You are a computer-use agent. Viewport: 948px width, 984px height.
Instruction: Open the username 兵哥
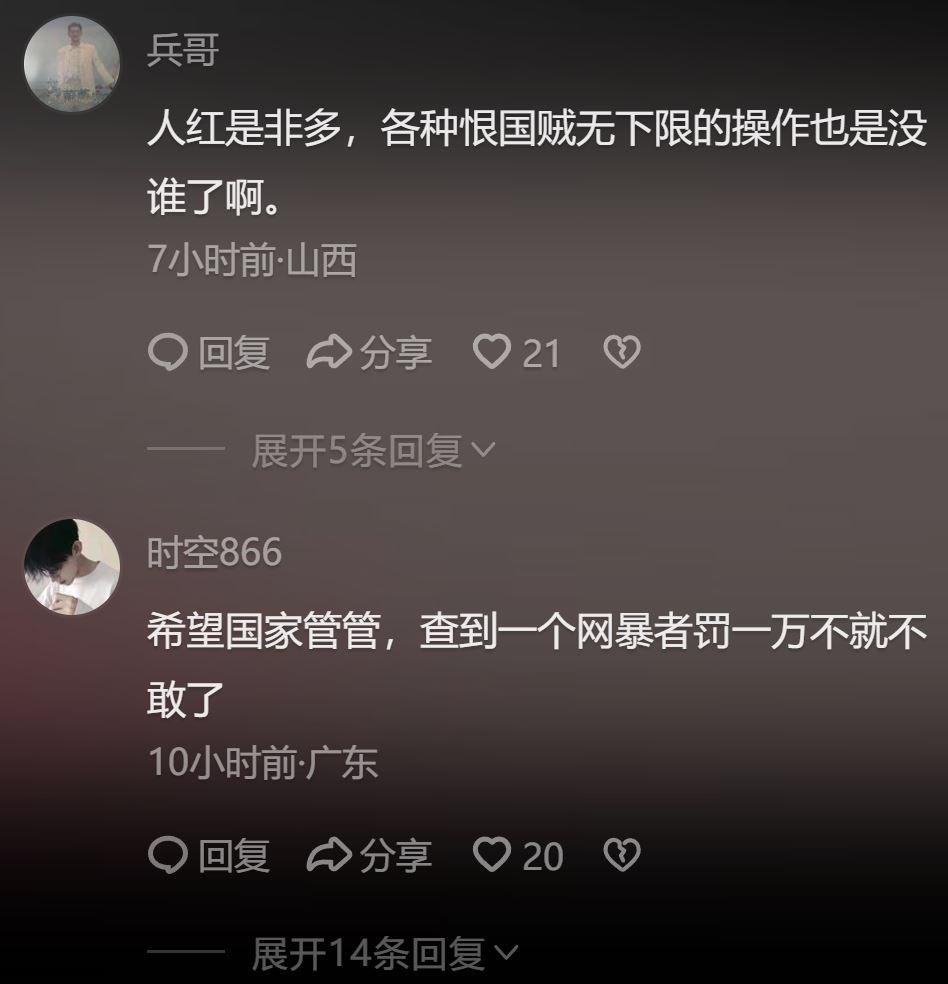point(183,50)
